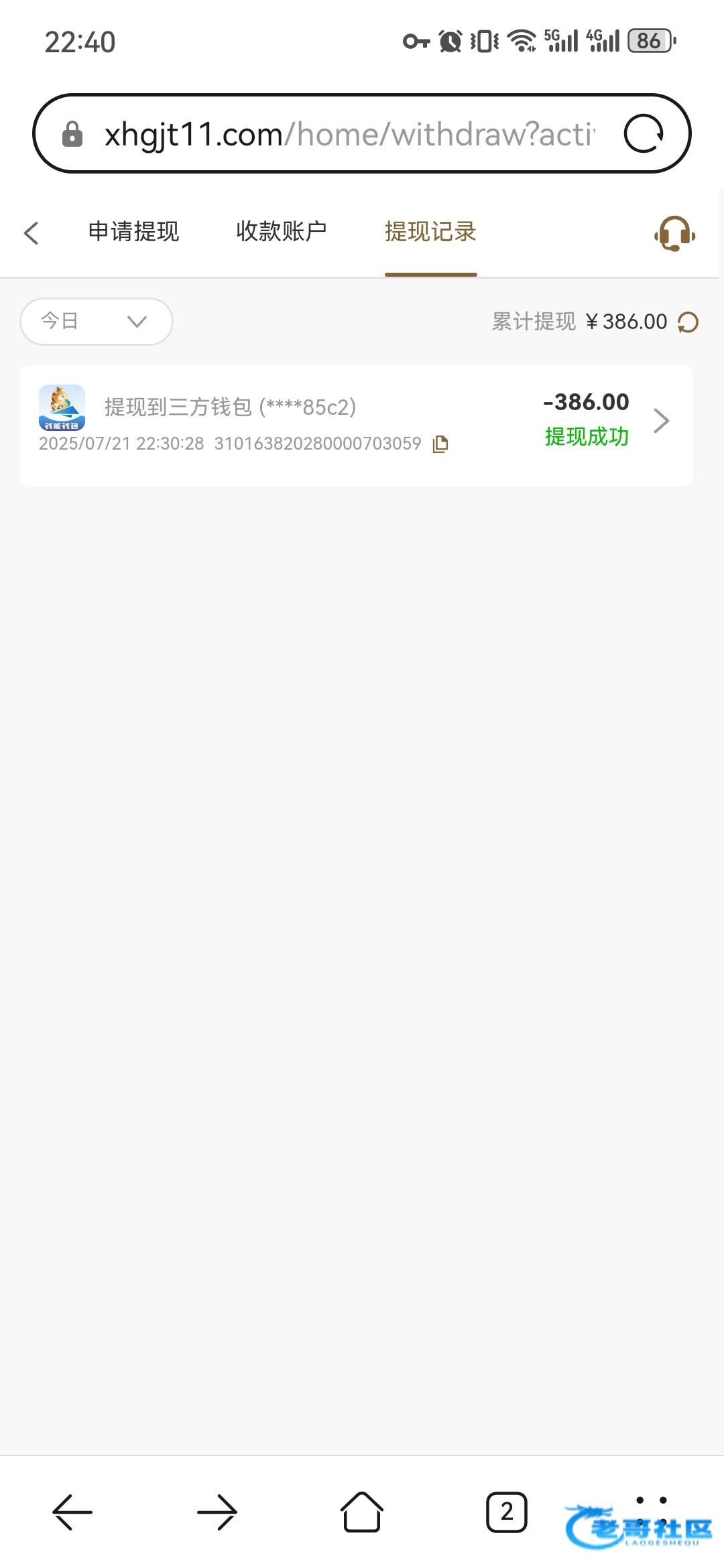
Task: Navigate back in the browser toolbar
Action: tap(72, 1512)
